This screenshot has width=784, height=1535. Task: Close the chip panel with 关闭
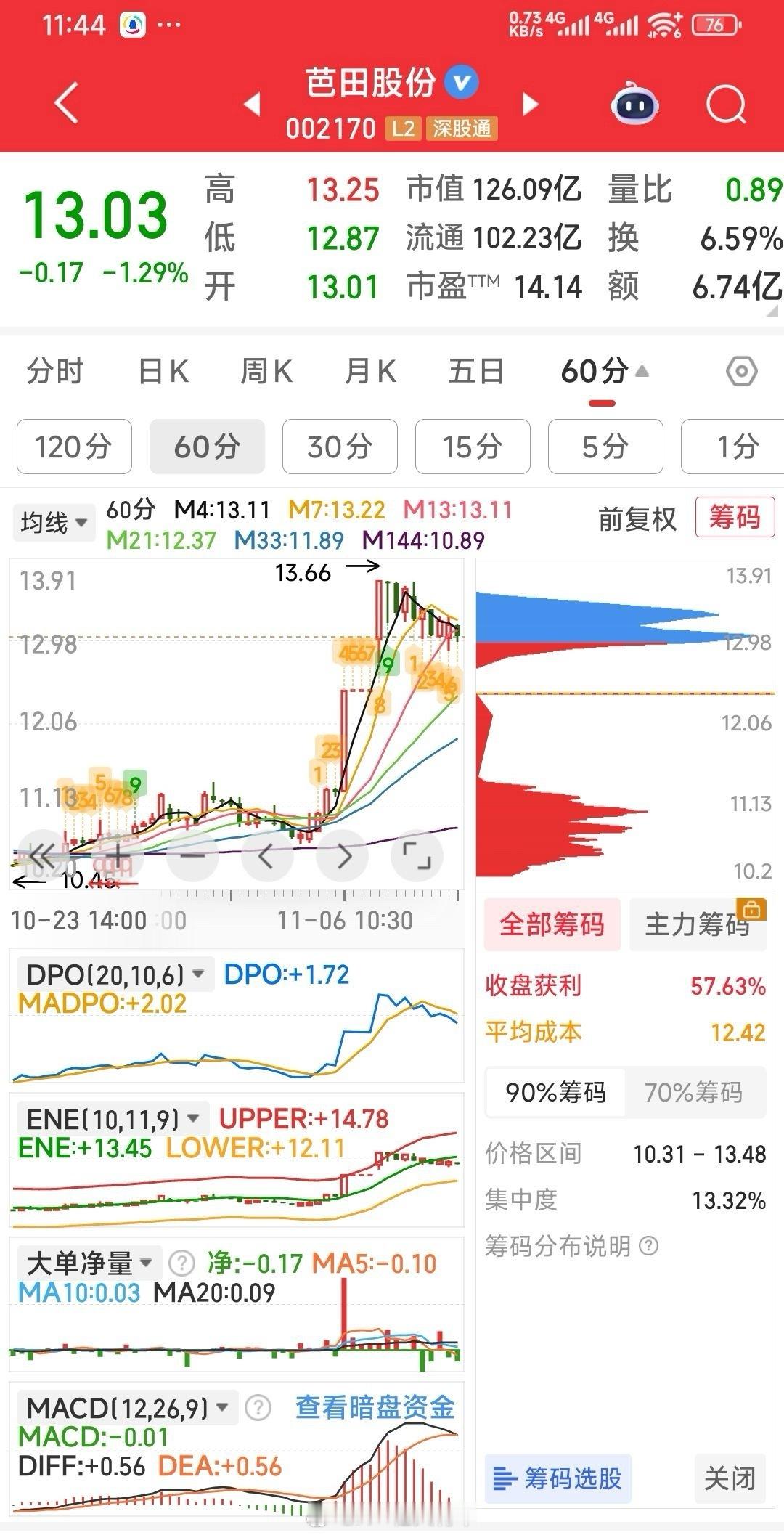pyautogui.click(x=730, y=1478)
